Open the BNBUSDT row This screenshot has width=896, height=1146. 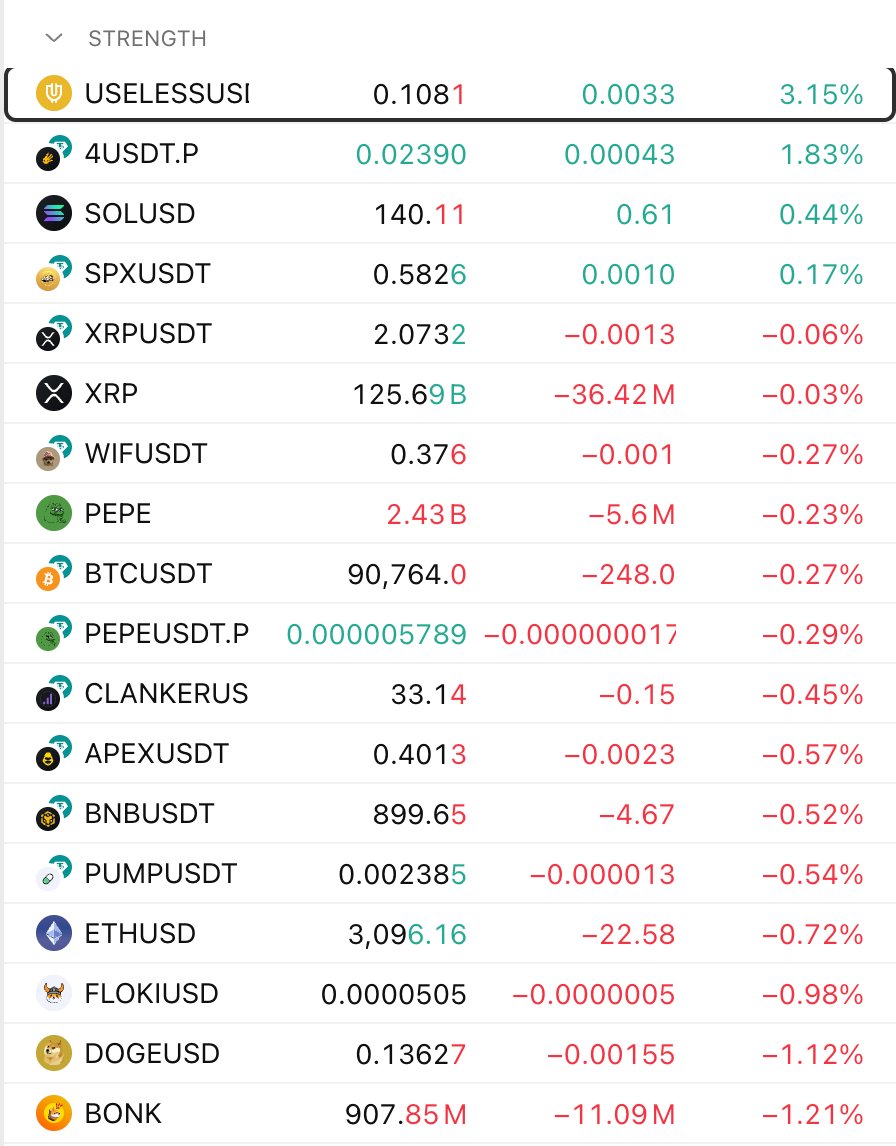(x=149, y=814)
